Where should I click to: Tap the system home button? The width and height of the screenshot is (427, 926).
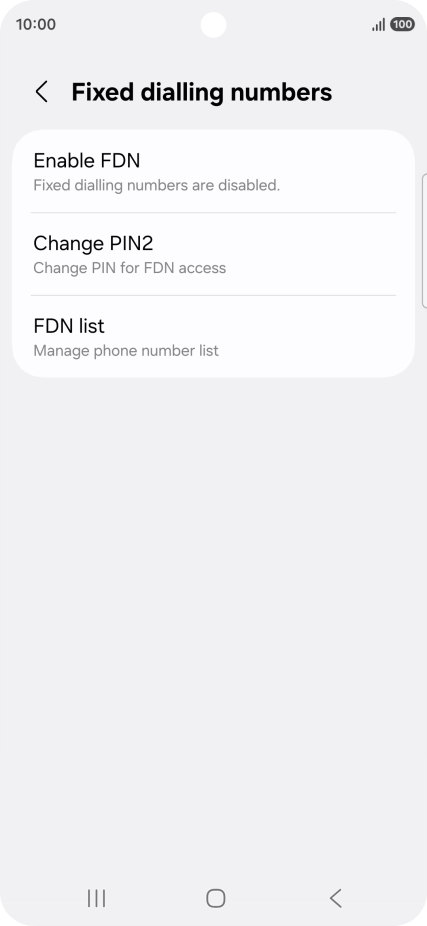coord(216,898)
